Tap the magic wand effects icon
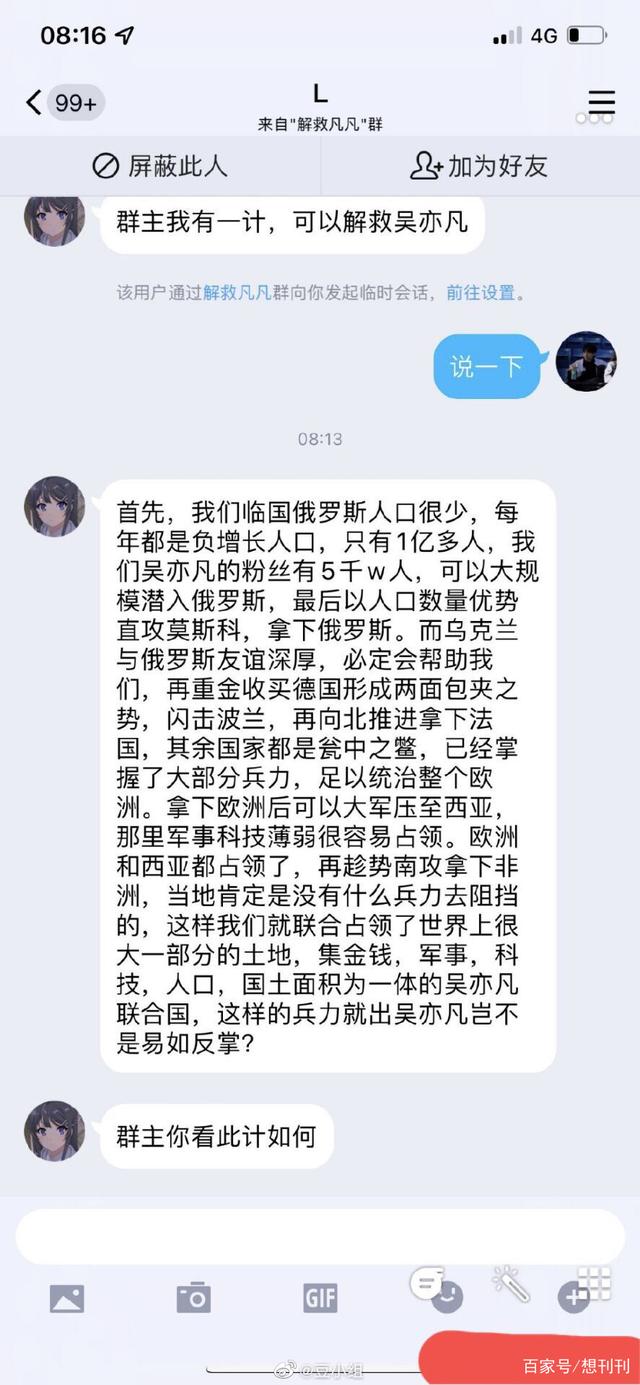This screenshot has height=1385, width=640. 510,1284
